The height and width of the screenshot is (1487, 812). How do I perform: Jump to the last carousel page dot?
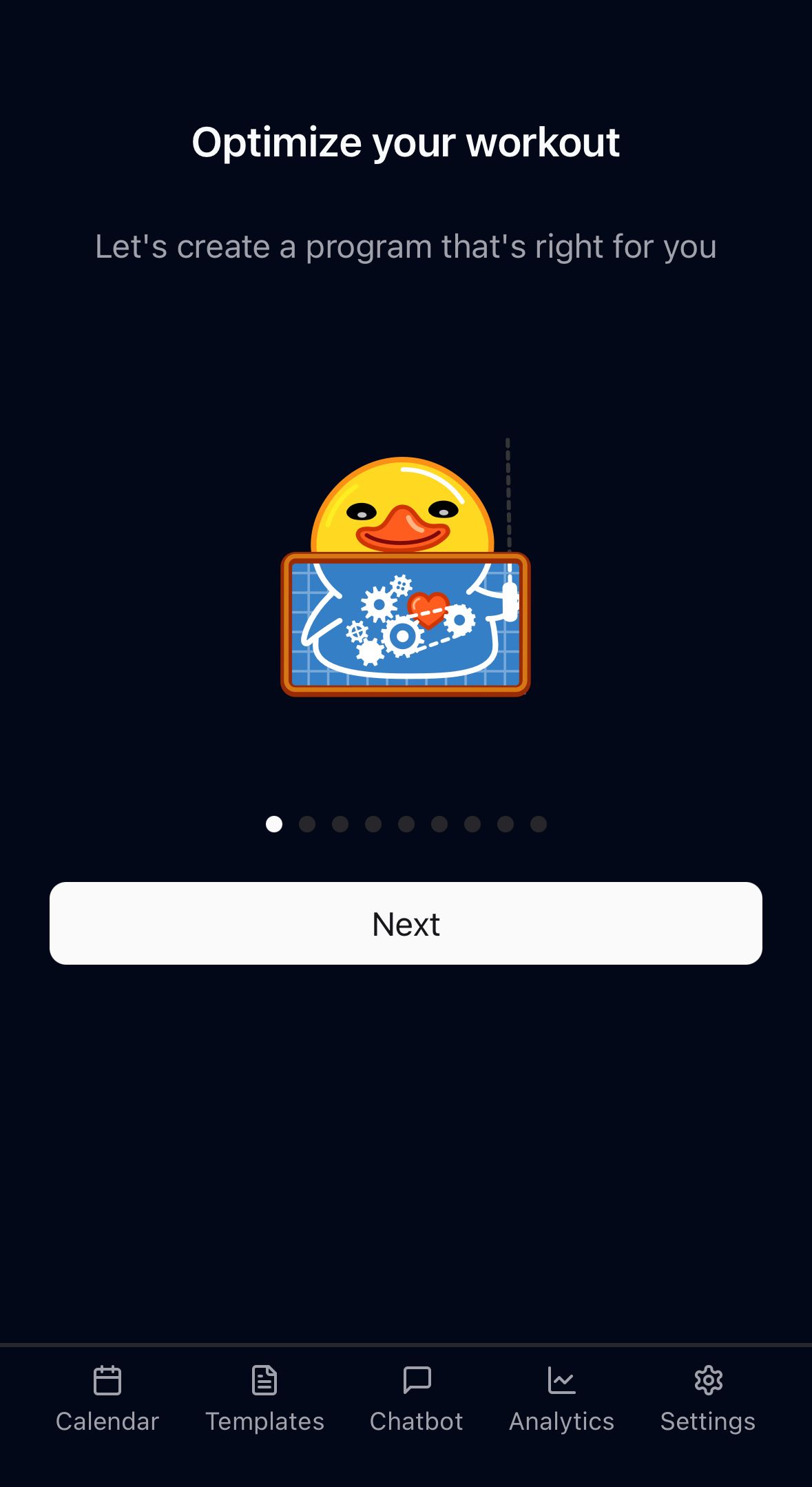tap(539, 823)
